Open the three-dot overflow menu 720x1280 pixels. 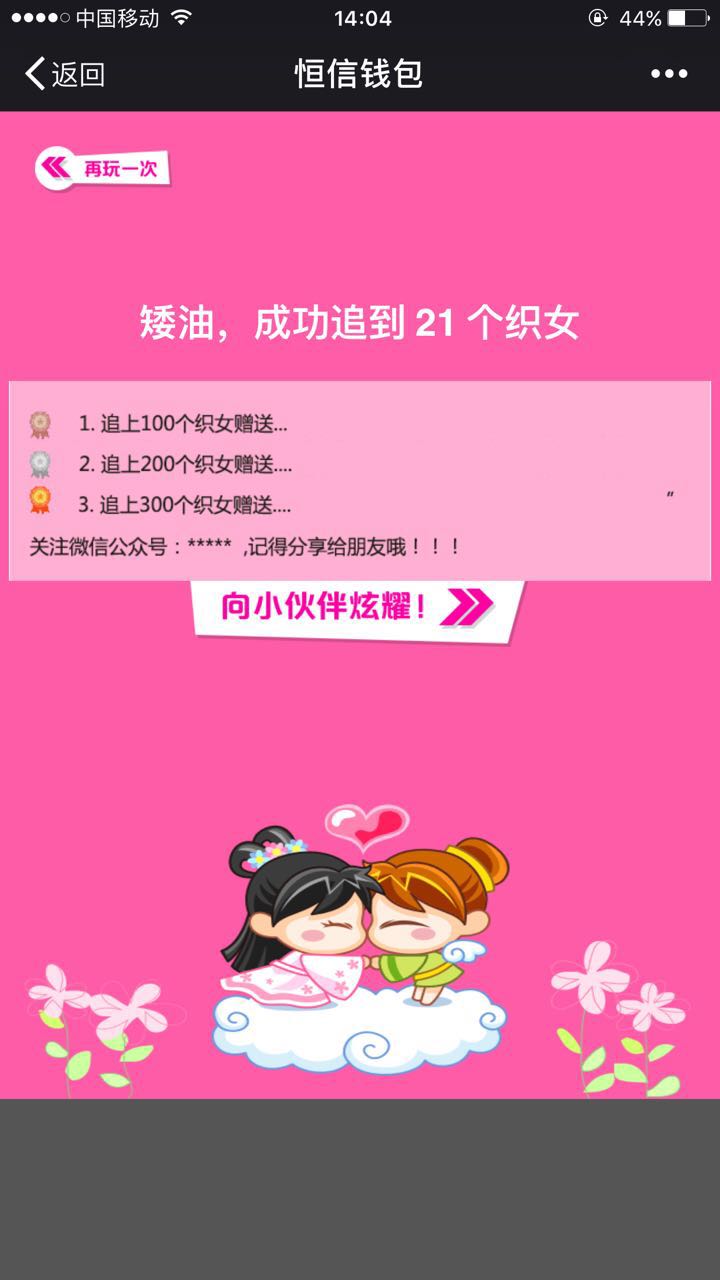pos(669,74)
